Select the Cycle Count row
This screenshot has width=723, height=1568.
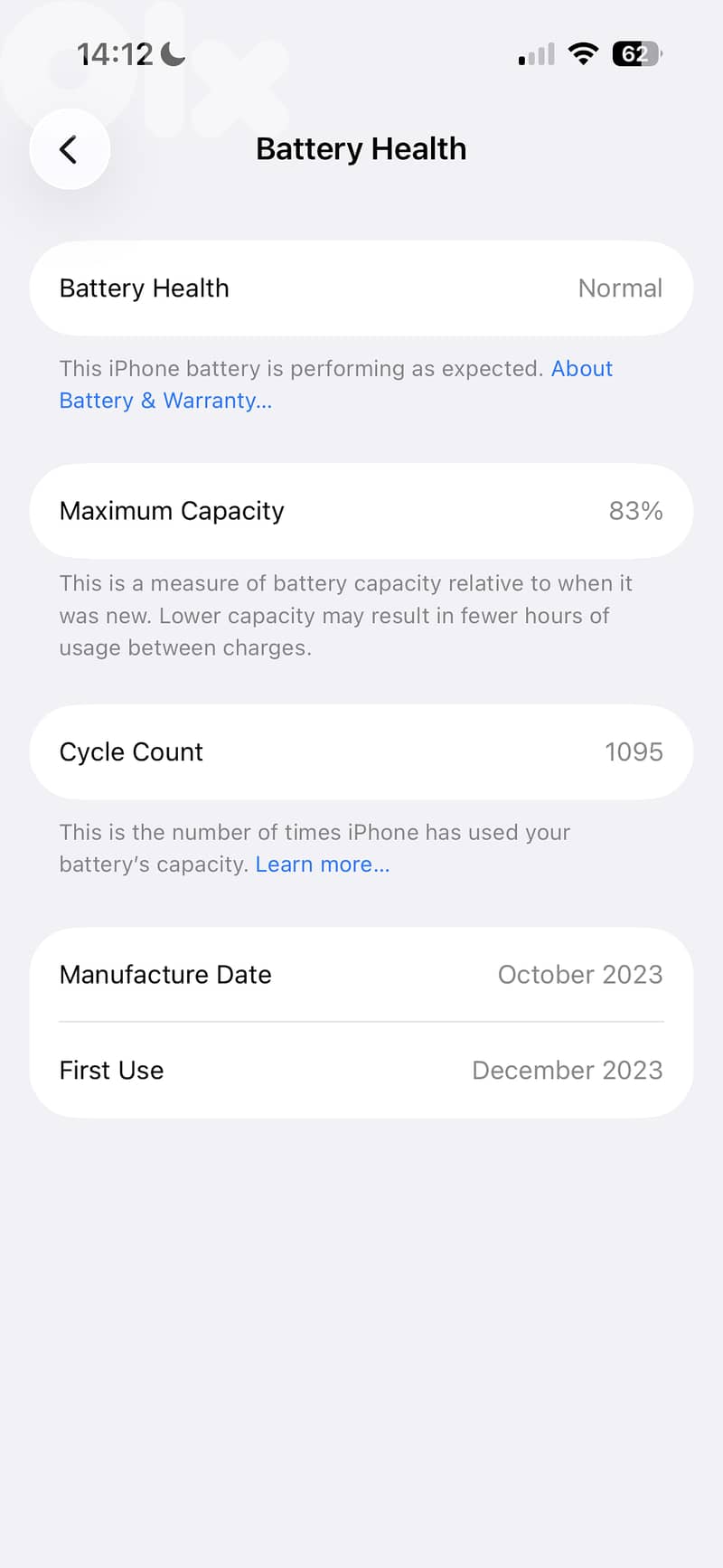tap(361, 751)
